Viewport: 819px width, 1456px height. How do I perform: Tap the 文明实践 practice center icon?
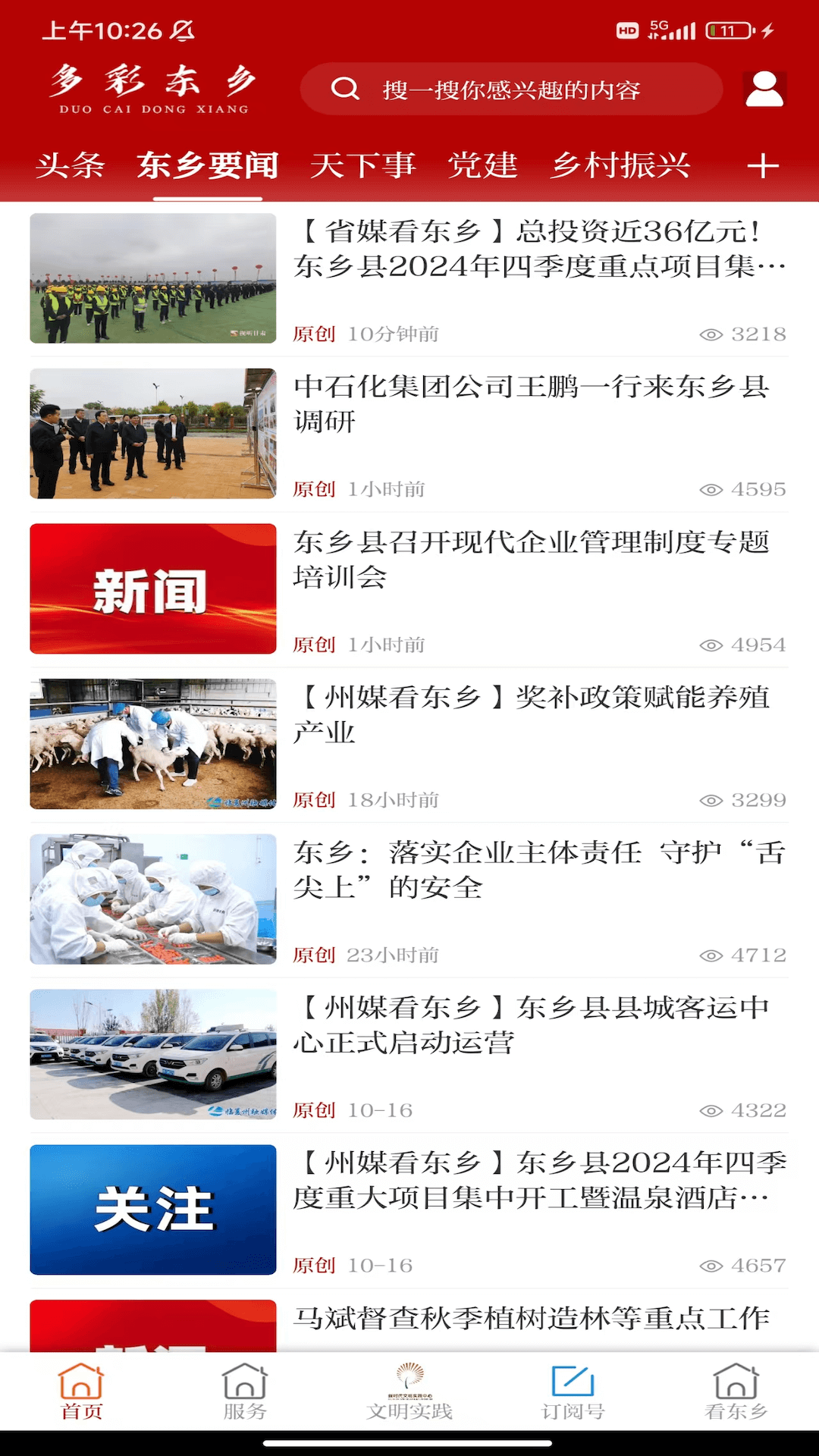tap(409, 1395)
